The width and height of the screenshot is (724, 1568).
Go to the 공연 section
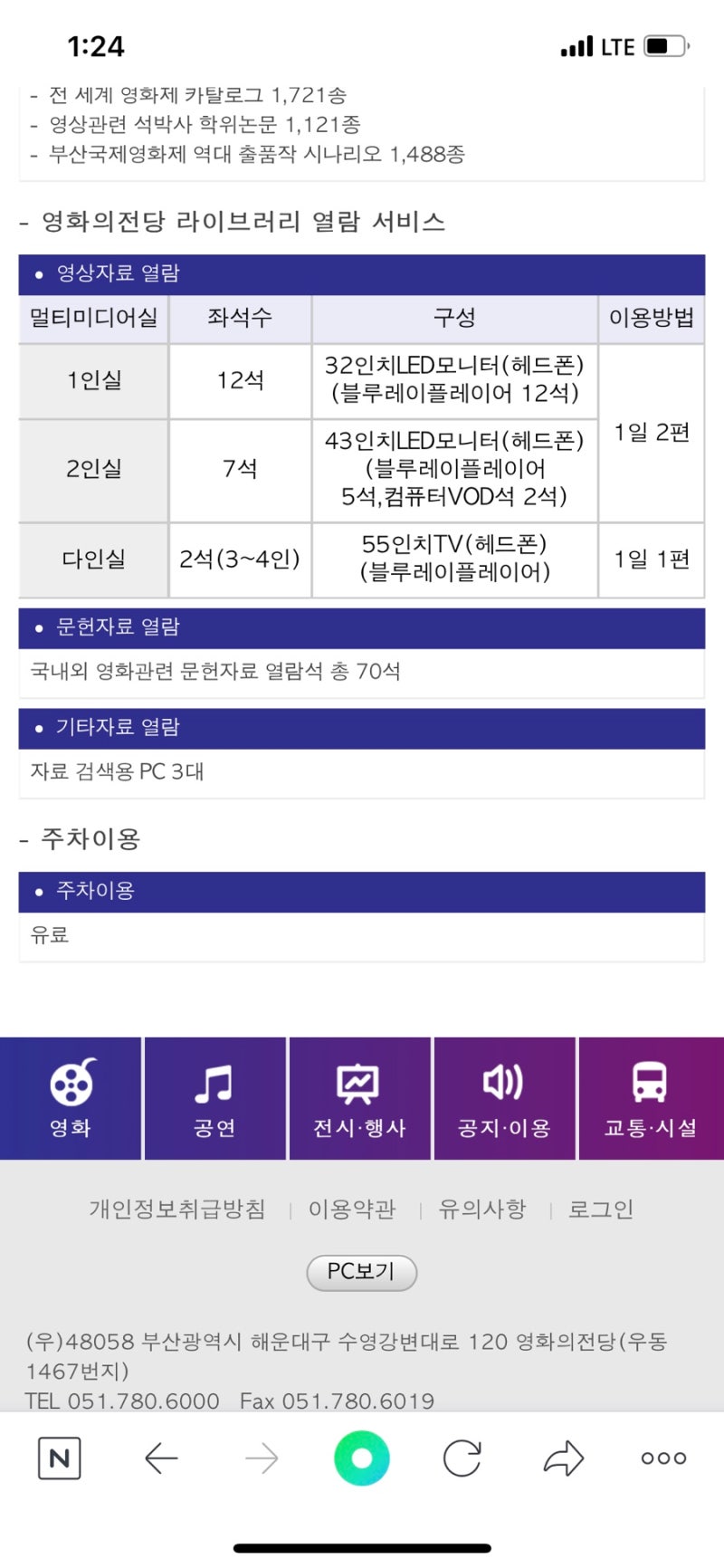(x=214, y=1098)
